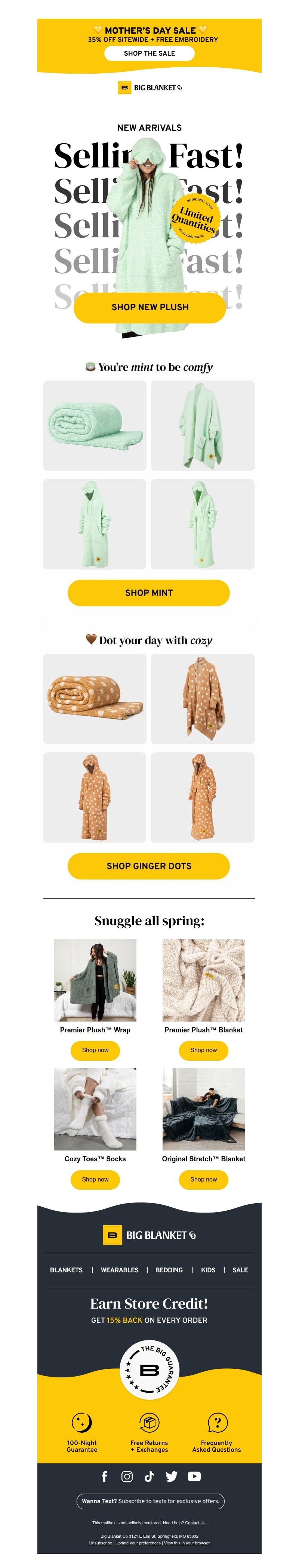Image resolution: width=299 pixels, height=1568 pixels.
Task: Shop now for Premier Plush Wrap
Action: [x=95, y=1050]
